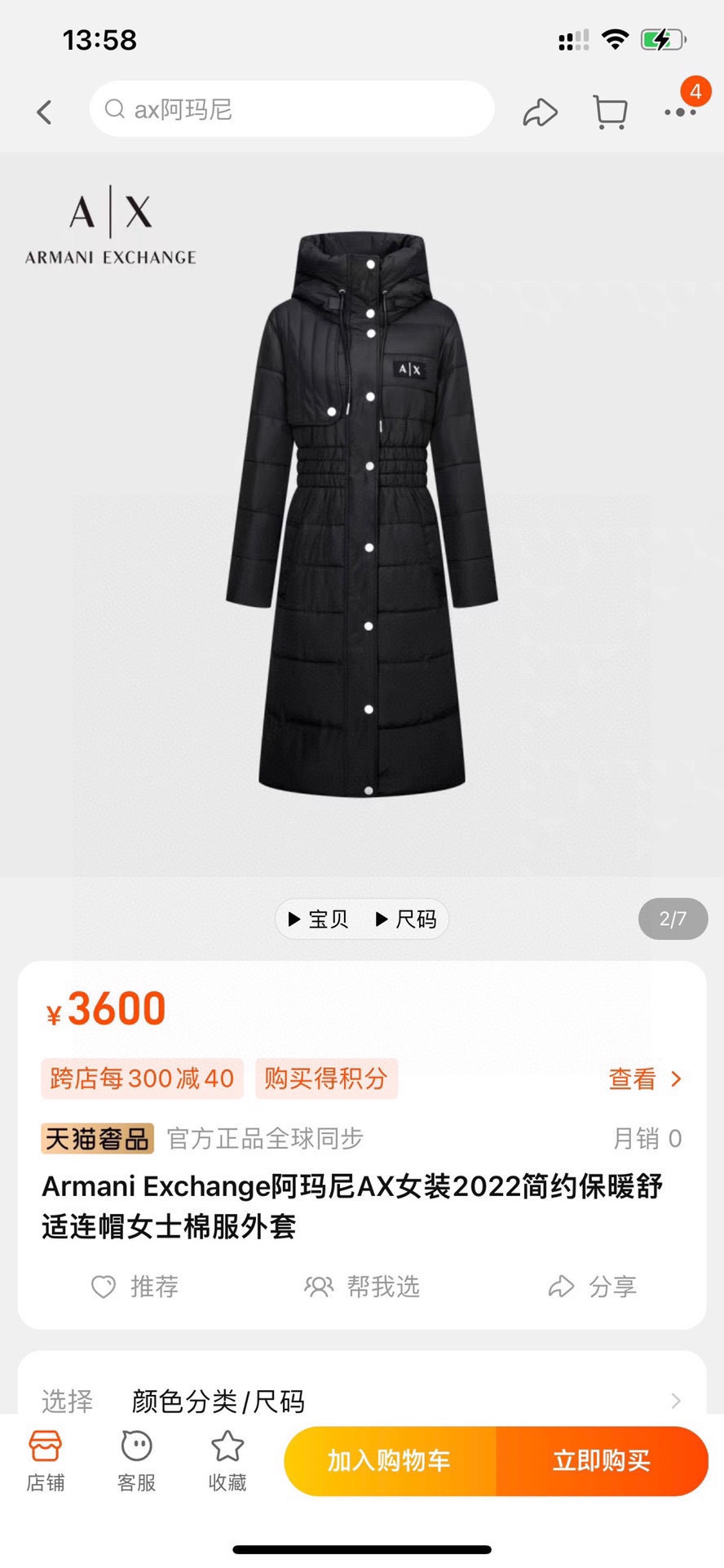Add to cart with 加入购物车
Screen dimensions: 724x1568
click(390, 1460)
